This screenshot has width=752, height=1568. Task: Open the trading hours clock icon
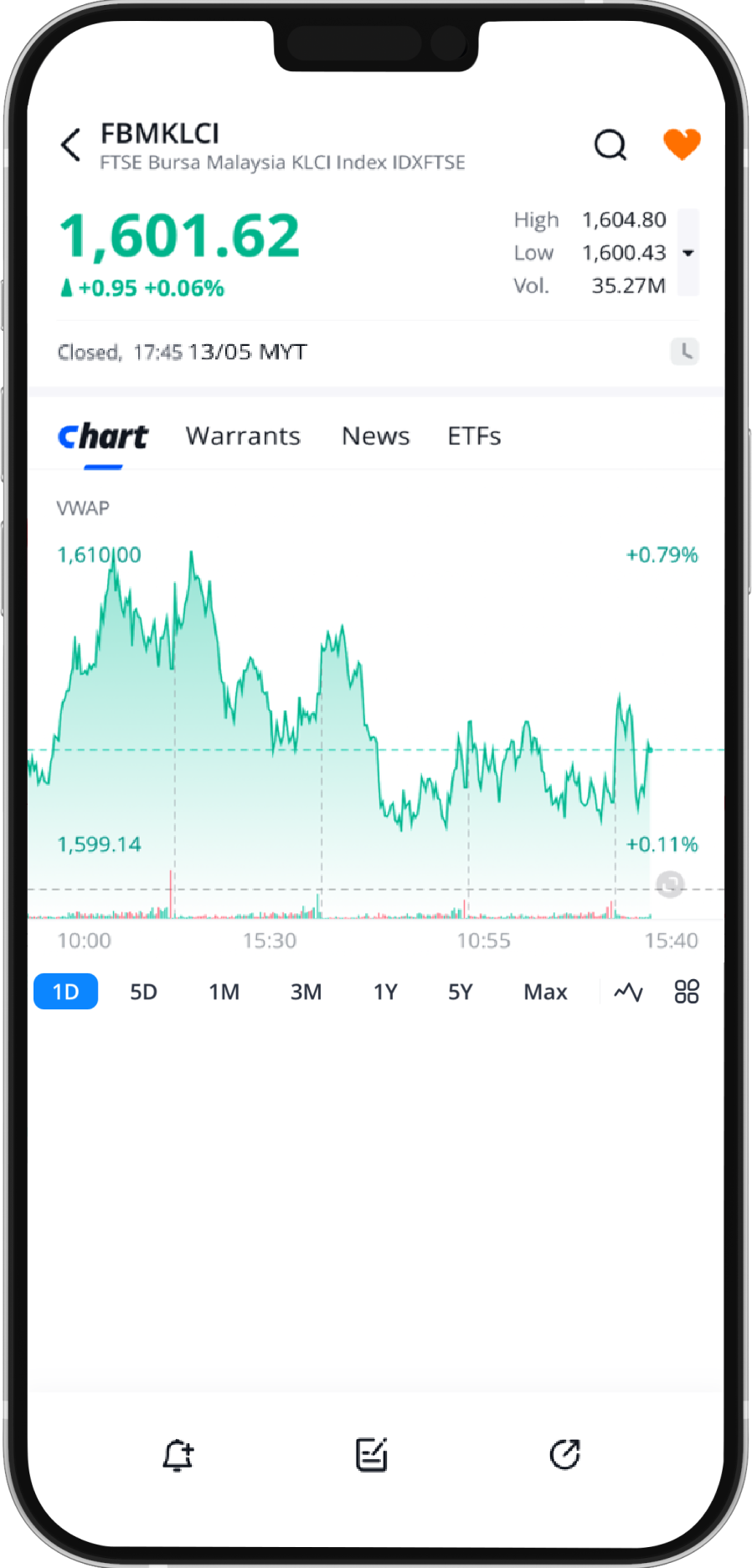(x=685, y=351)
